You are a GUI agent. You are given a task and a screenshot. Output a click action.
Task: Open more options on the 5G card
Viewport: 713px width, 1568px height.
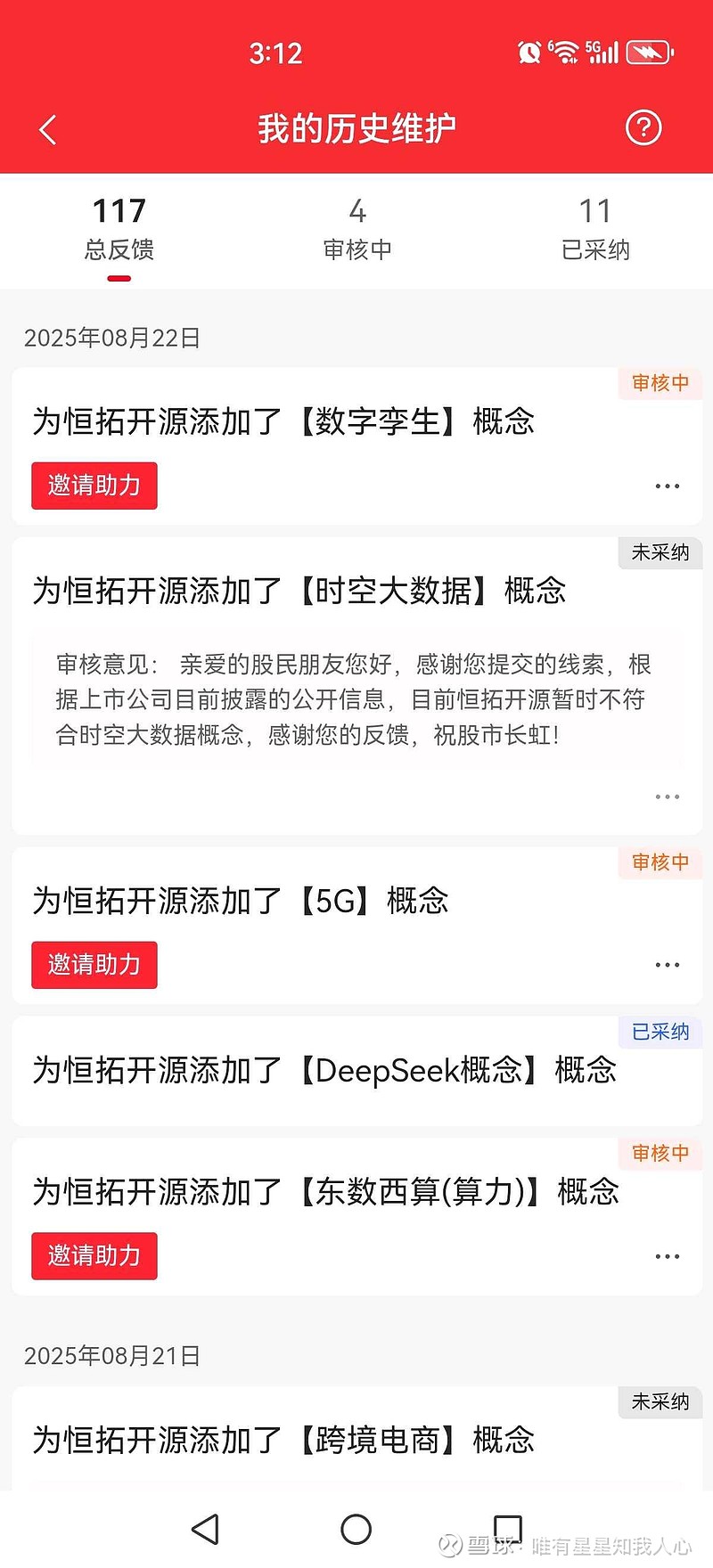(x=668, y=965)
